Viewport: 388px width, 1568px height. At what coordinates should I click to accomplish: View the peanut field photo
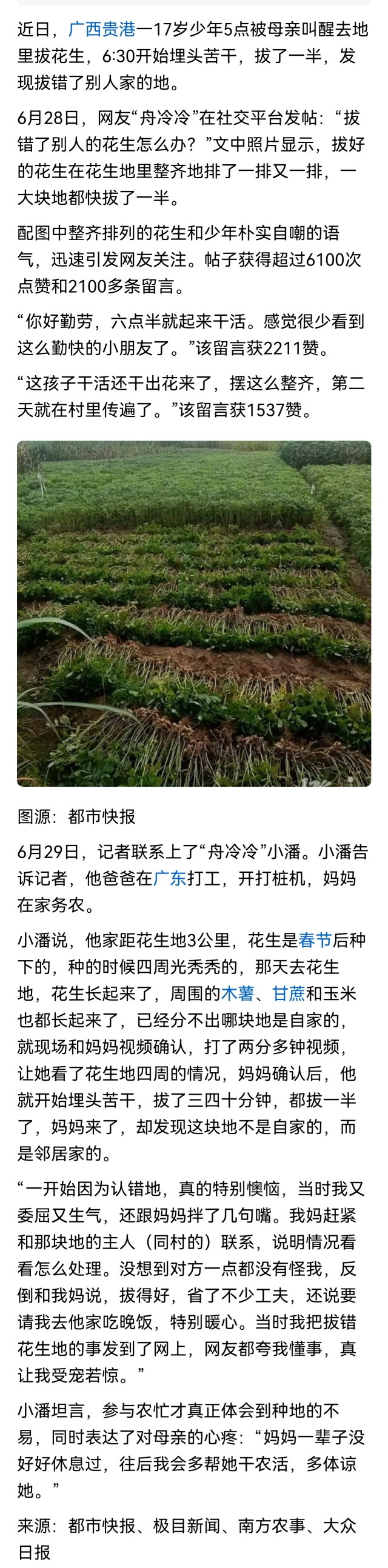(x=193, y=613)
